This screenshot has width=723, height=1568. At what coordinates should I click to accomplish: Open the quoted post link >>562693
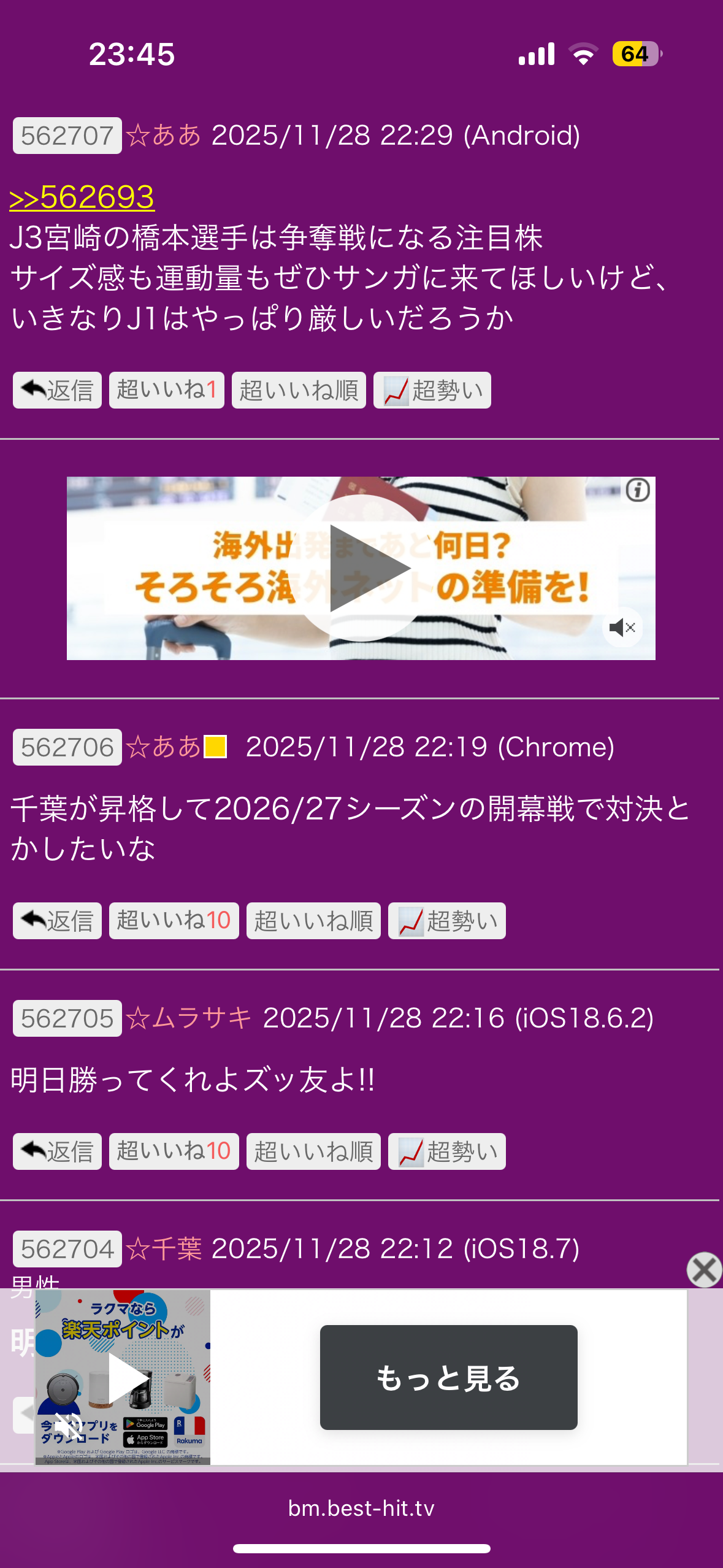point(82,198)
